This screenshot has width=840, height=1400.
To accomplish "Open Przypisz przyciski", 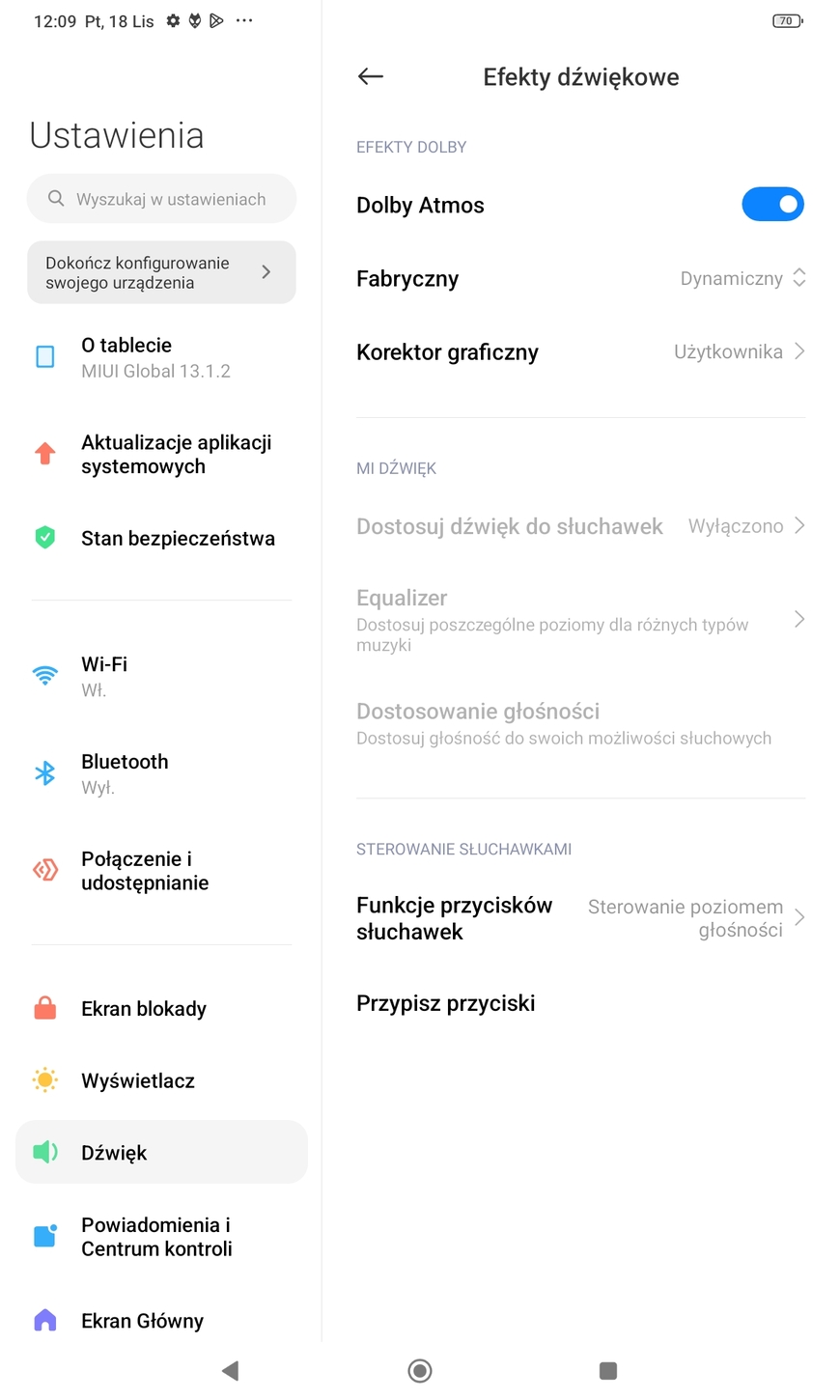I will click(x=580, y=1003).
